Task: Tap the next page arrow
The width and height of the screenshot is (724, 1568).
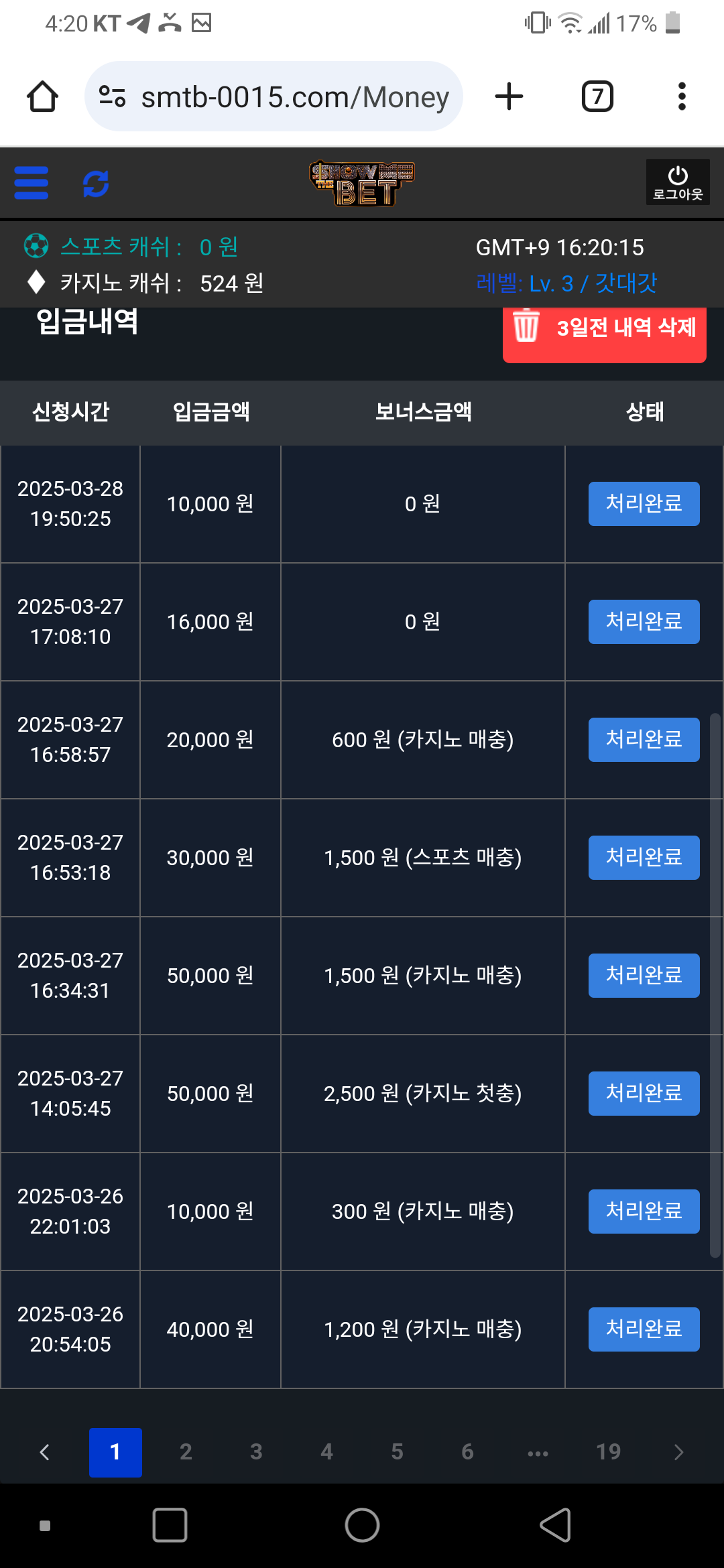Action: click(x=678, y=1452)
